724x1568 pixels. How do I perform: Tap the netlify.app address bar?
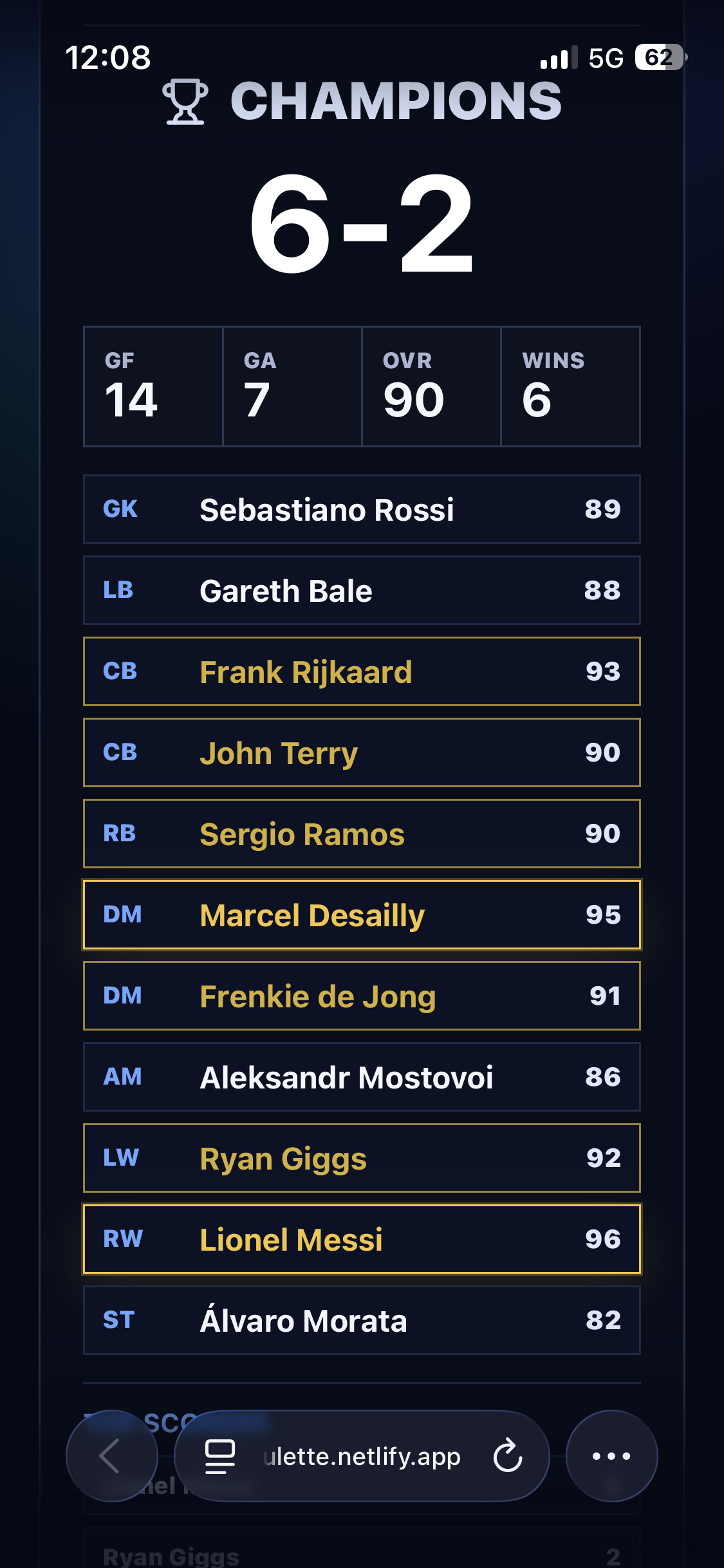tap(362, 1456)
